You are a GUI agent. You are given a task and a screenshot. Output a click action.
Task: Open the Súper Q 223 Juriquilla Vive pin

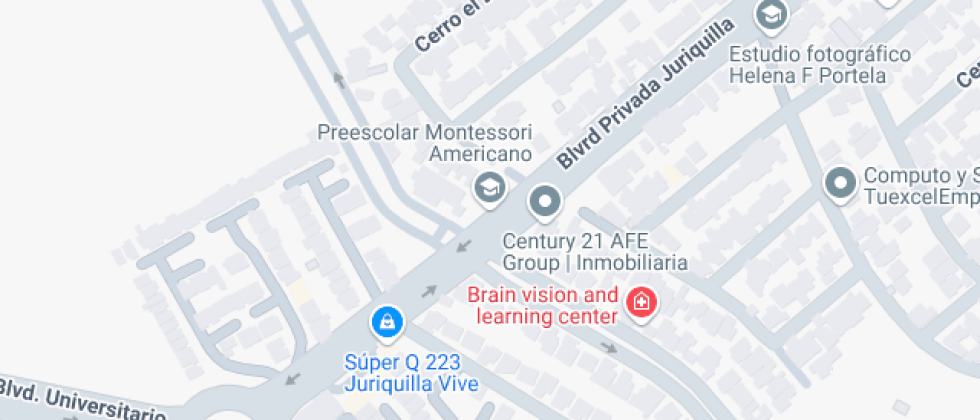point(386,322)
